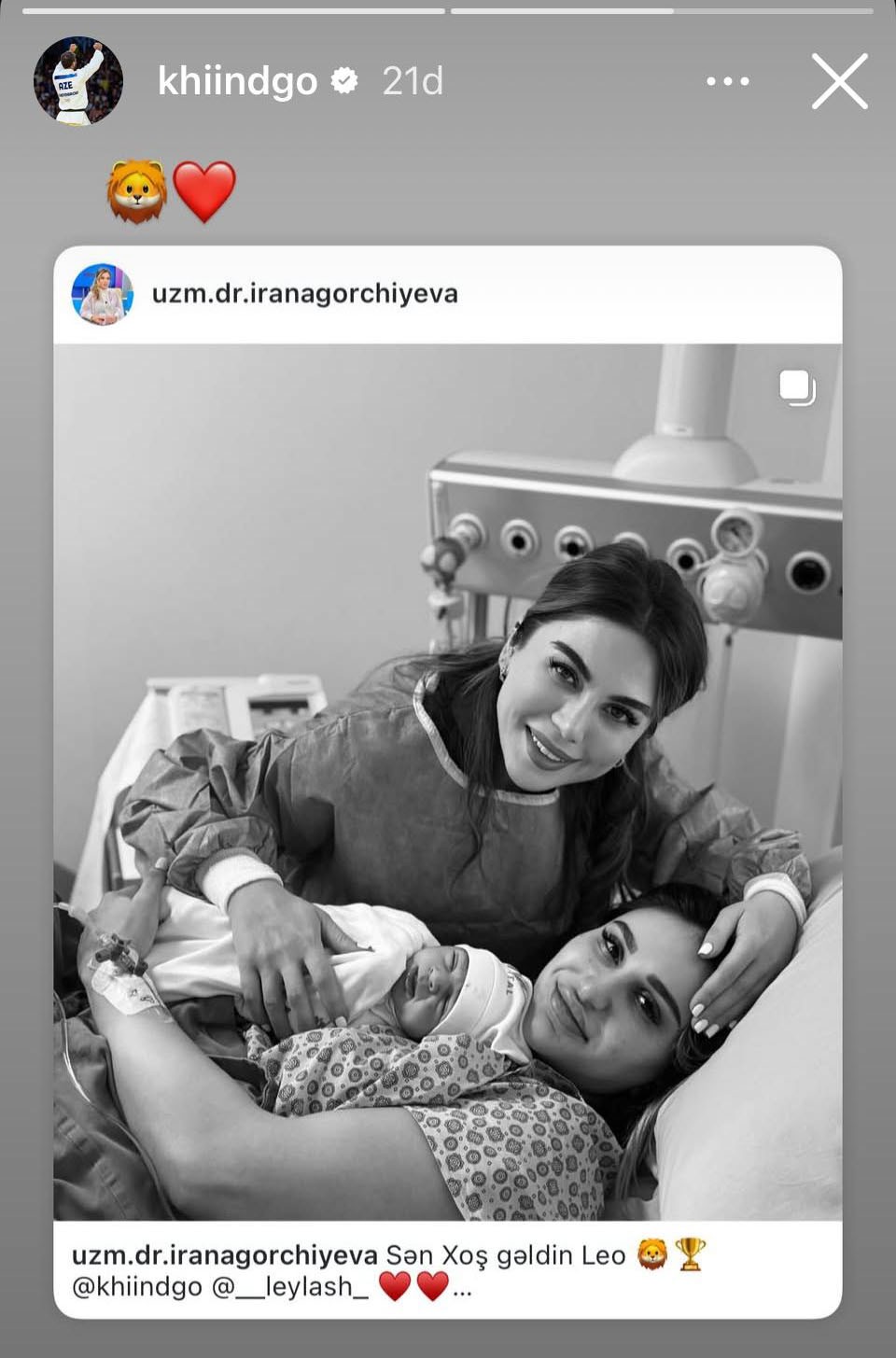
Task: Open the reshared post by uzm.dr.iranagorchiyeva
Action: (448, 782)
